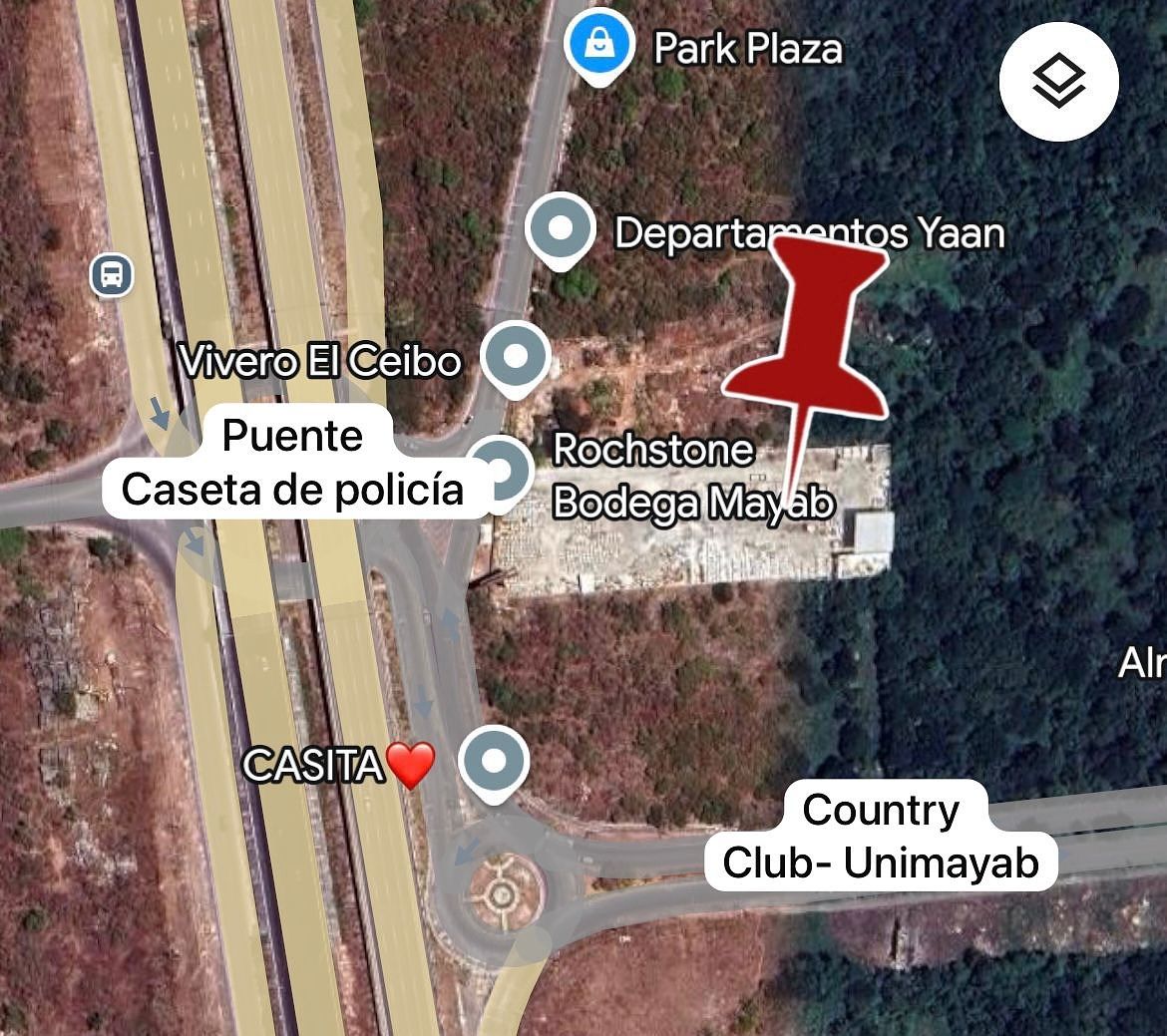Screen dimensions: 1167x1036
Task: Tap the bus stop icon
Action: 112,273
